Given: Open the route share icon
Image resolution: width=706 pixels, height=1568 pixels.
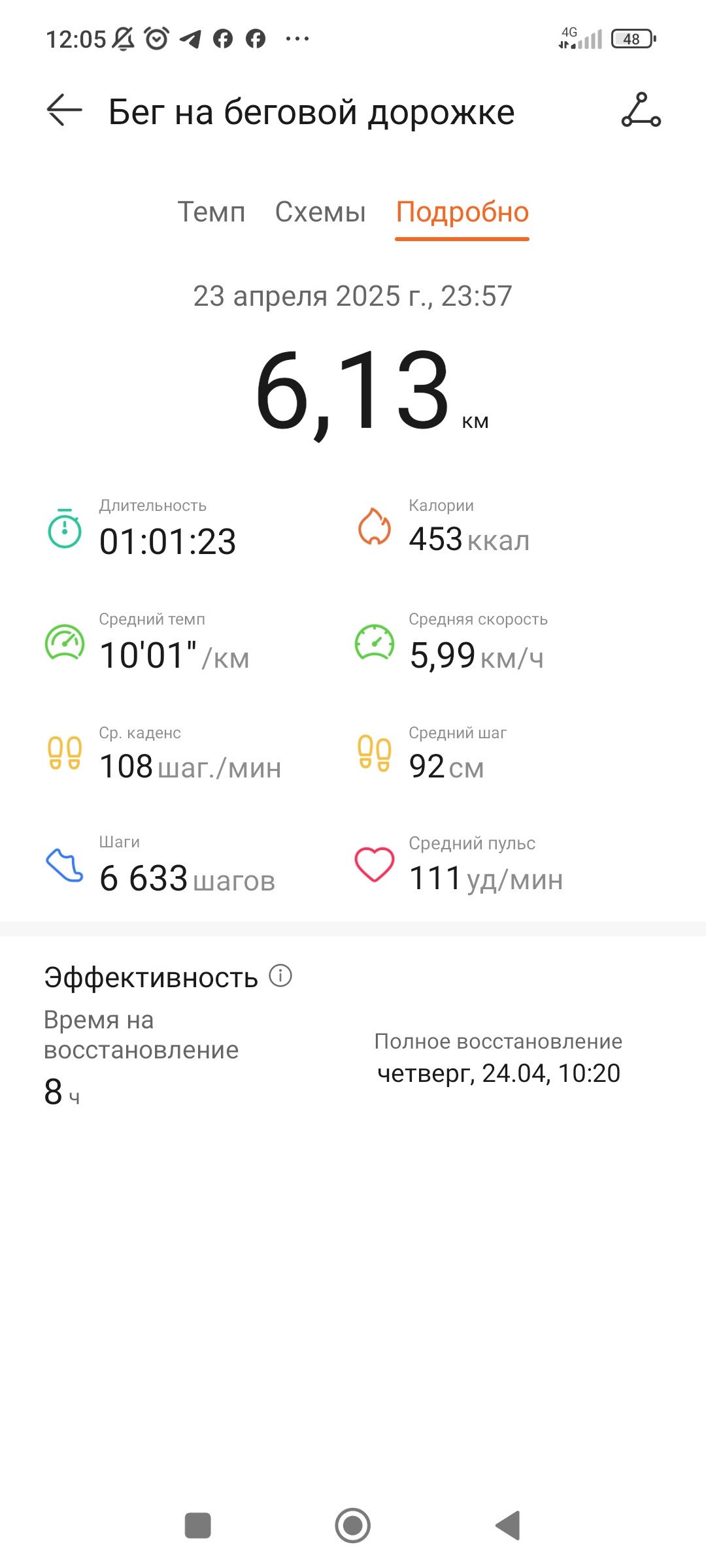Looking at the screenshot, I should pos(641,110).
